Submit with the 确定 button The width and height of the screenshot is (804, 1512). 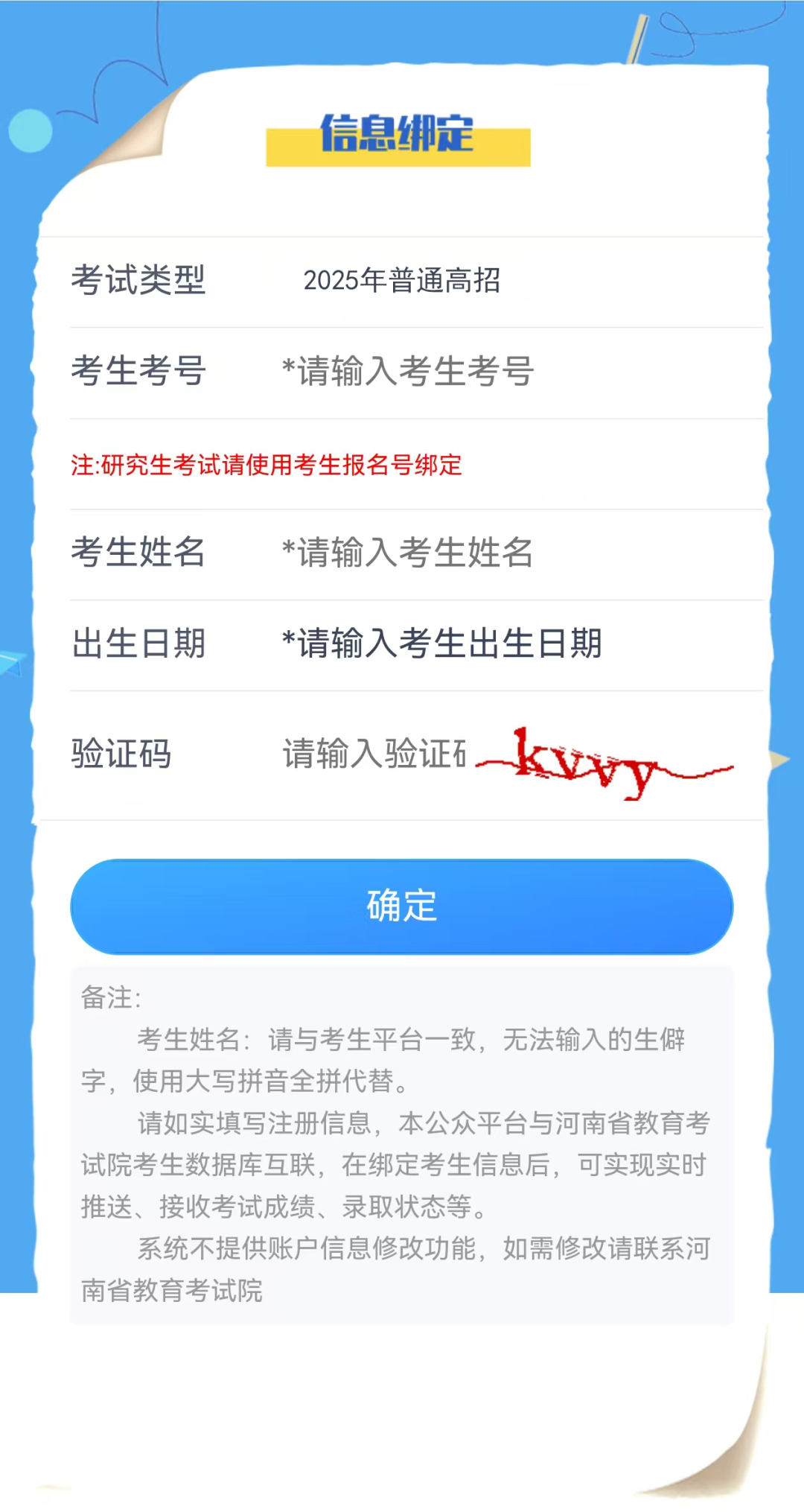[402, 906]
